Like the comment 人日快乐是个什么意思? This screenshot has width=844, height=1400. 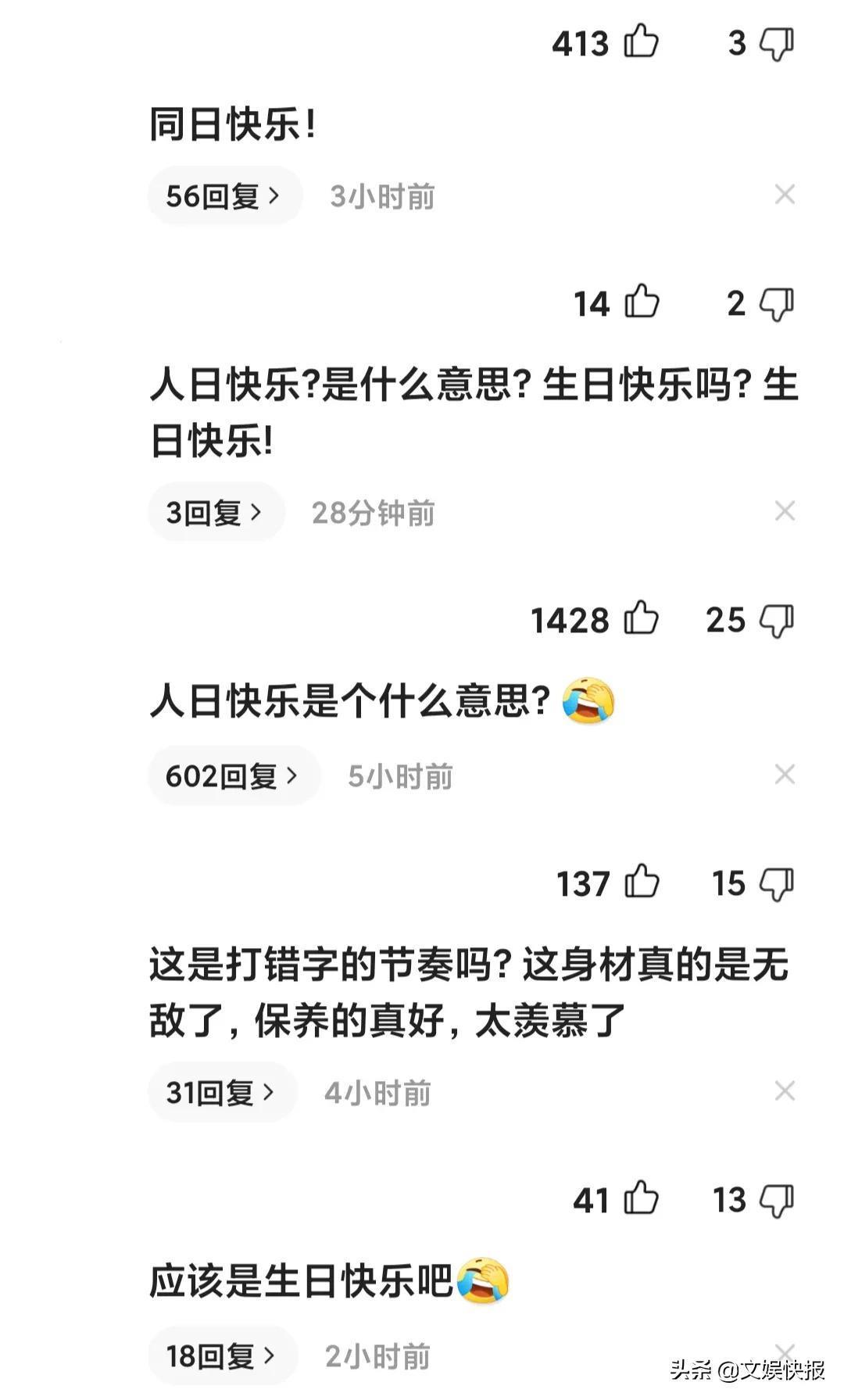point(642,618)
